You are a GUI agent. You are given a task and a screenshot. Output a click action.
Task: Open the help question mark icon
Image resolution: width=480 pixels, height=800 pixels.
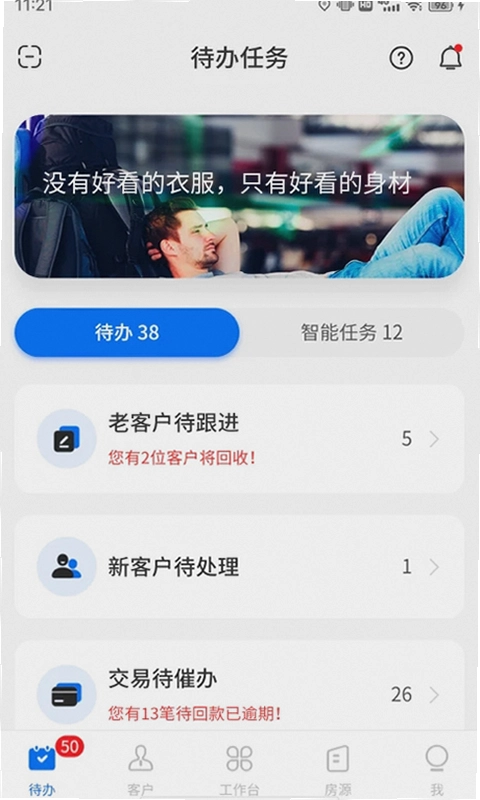pyautogui.click(x=401, y=58)
